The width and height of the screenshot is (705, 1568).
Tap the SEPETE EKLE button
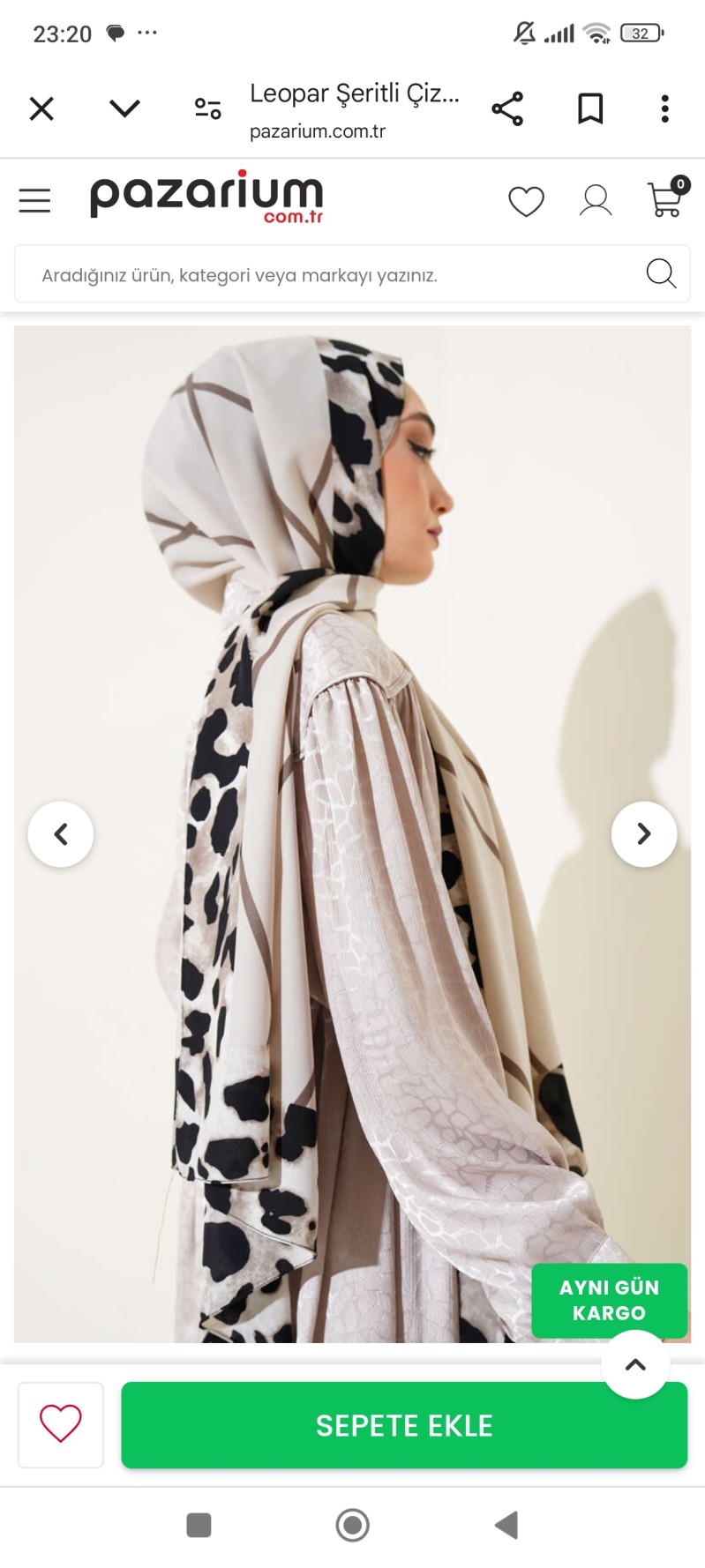(404, 1425)
